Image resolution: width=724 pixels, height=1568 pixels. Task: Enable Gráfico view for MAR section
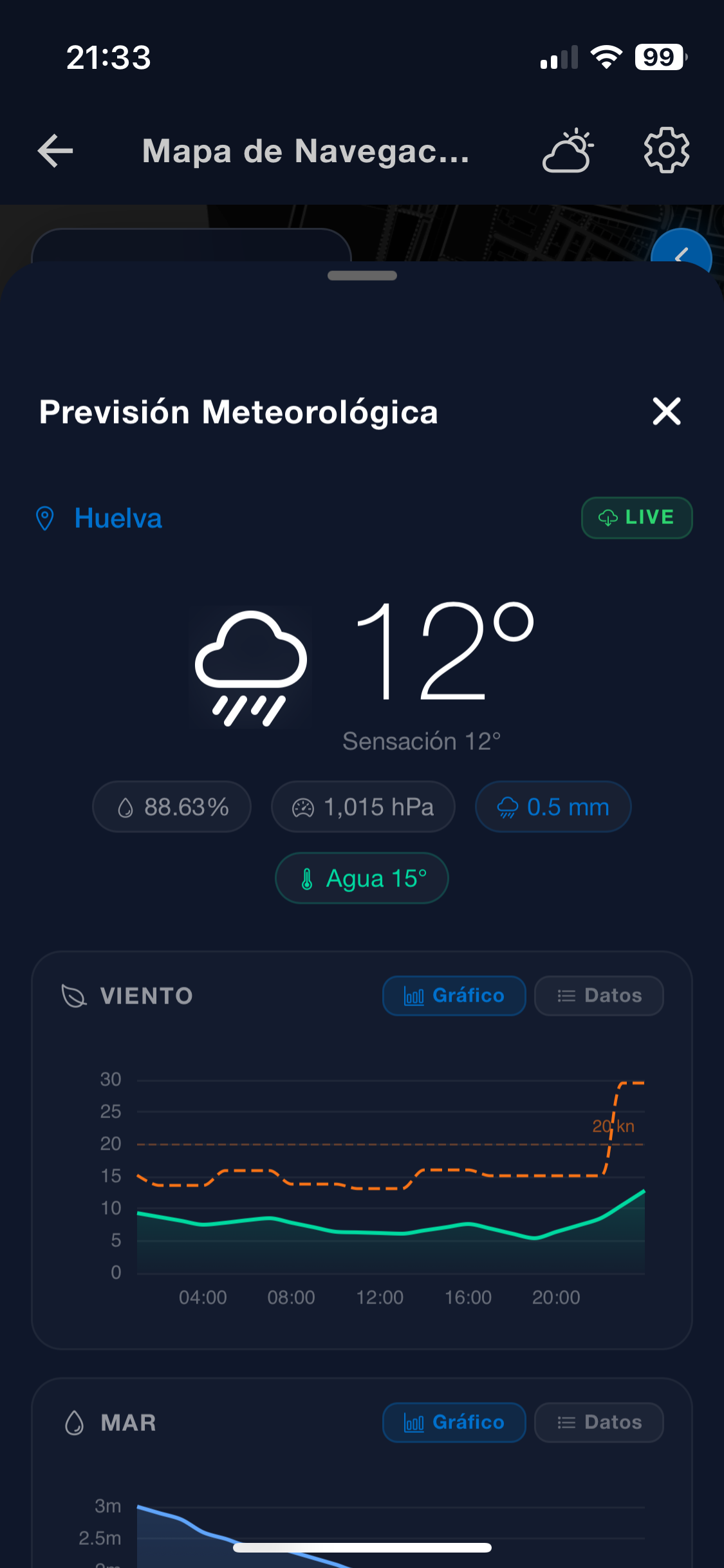[x=454, y=1423]
